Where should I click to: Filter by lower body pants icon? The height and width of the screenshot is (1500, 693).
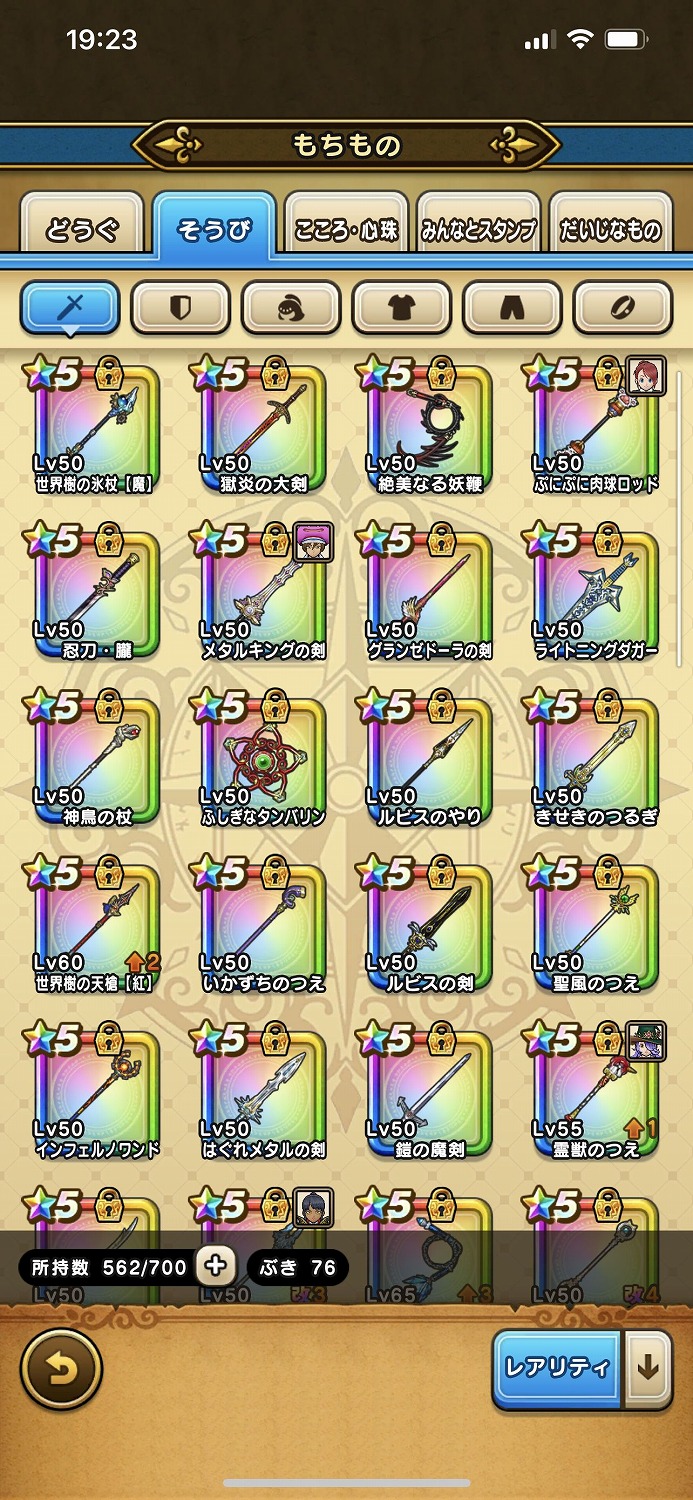pos(512,308)
